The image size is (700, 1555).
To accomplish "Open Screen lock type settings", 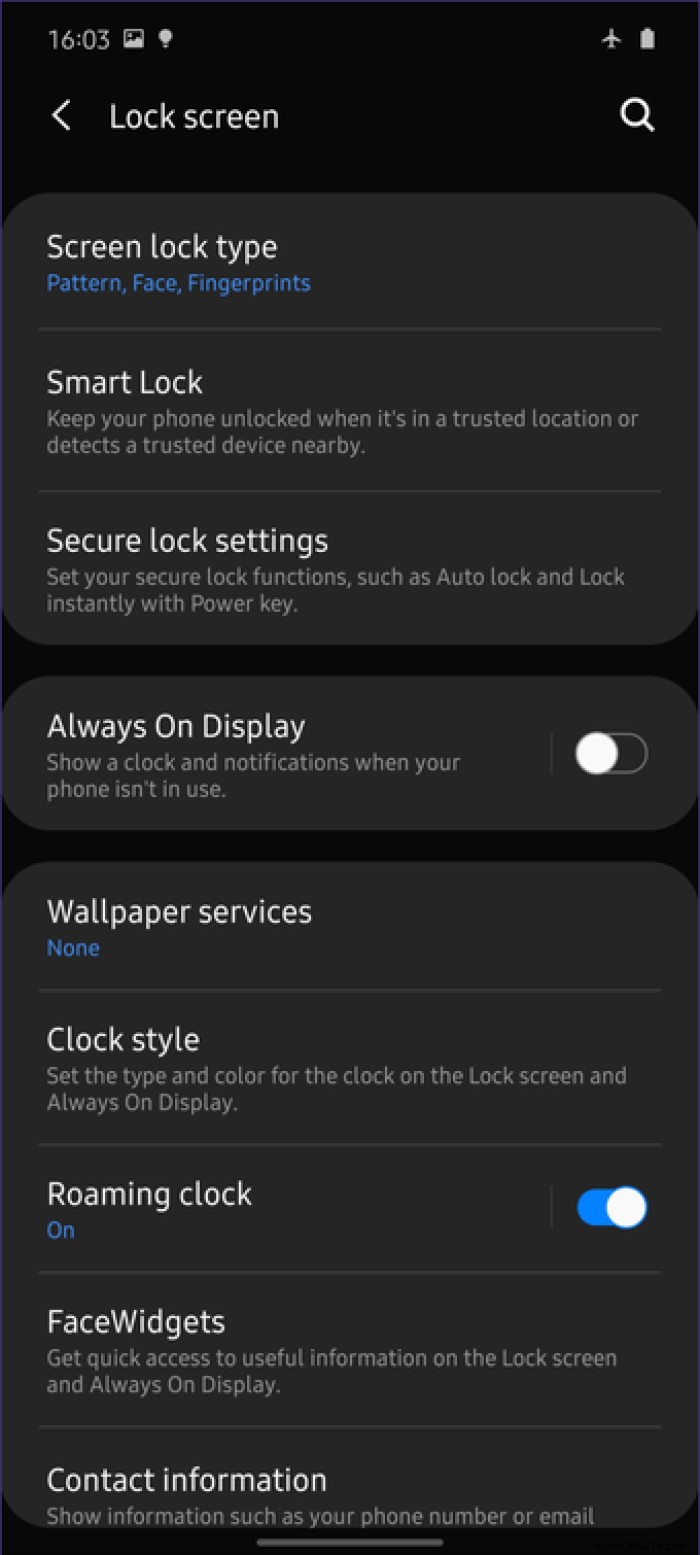I will (x=300, y=263).
